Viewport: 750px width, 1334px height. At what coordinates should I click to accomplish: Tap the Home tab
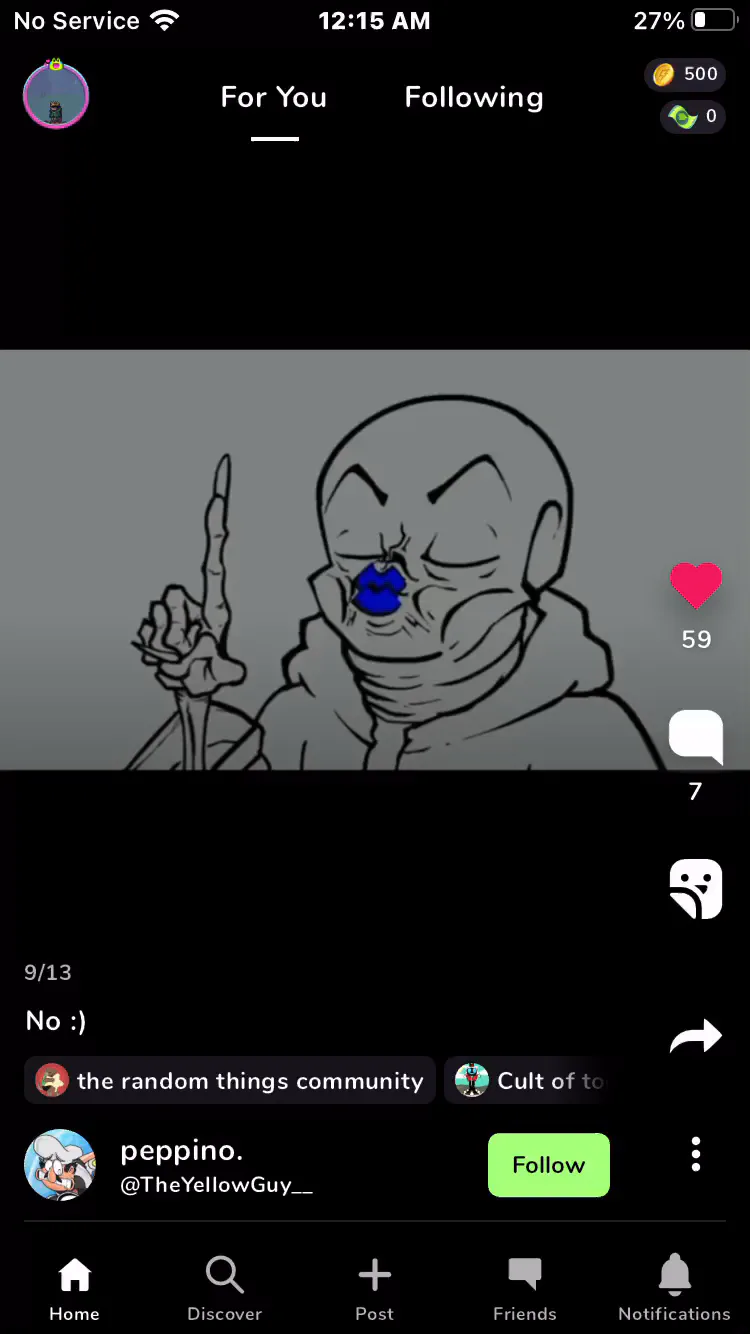[75, 1288]
